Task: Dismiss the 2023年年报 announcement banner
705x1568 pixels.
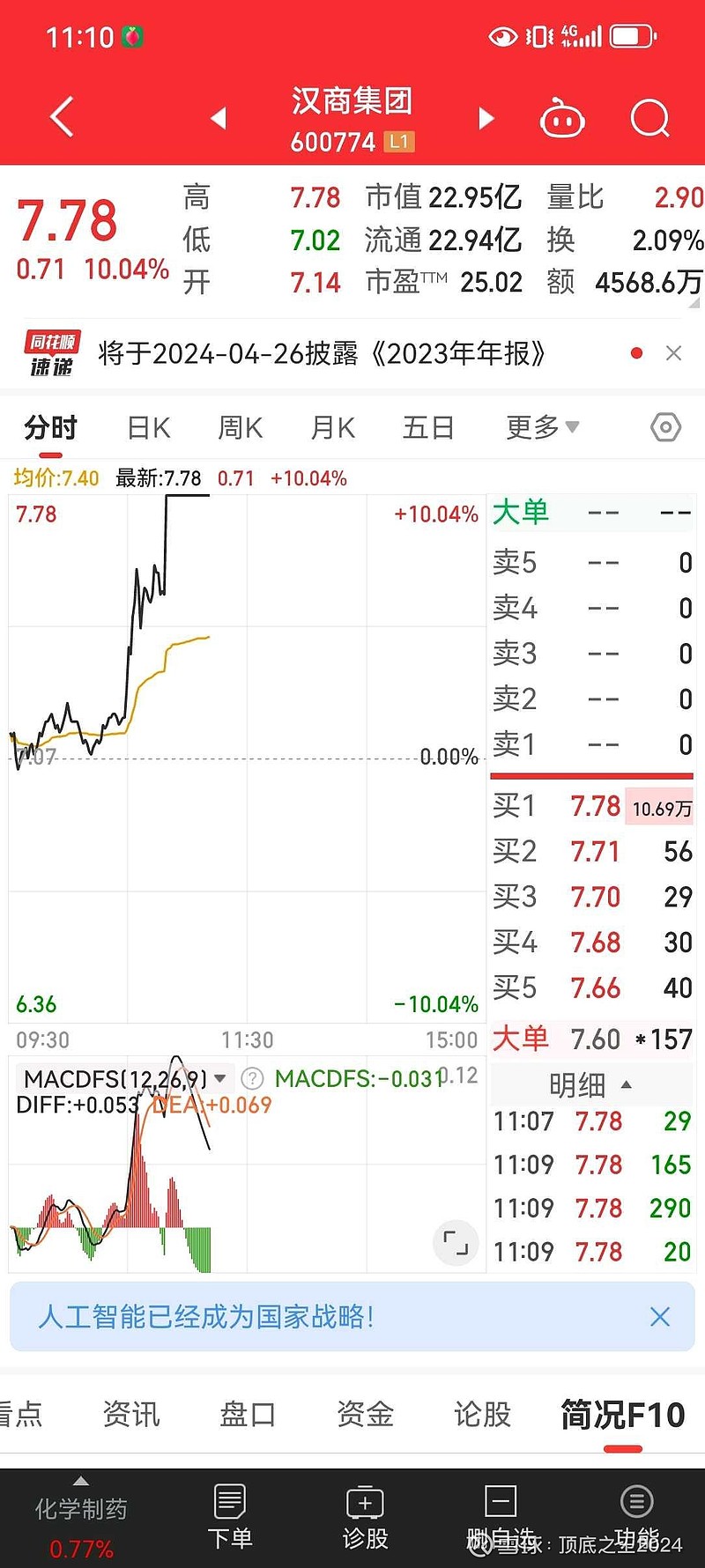Action: tap(673, 353)
